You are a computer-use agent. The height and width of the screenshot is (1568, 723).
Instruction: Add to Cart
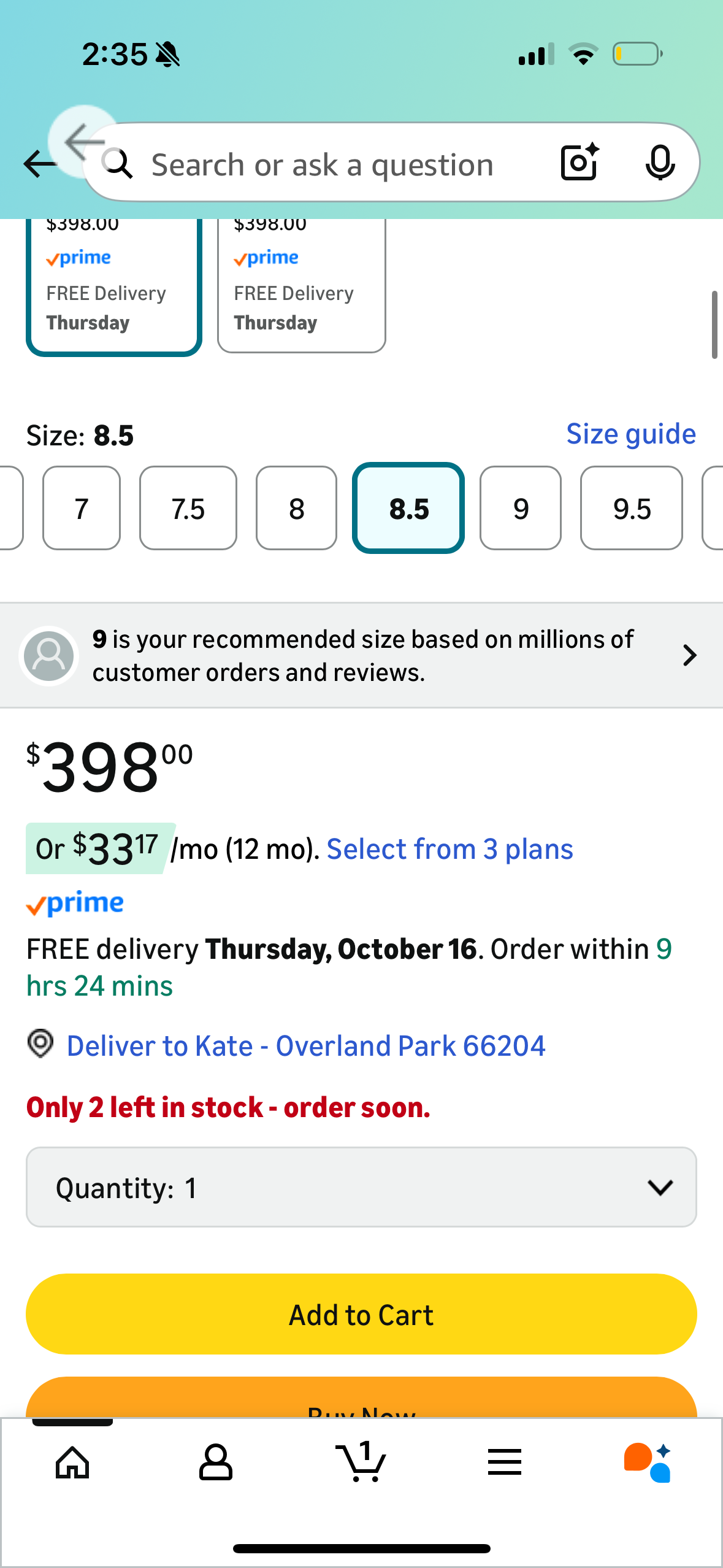(361, 1314)
